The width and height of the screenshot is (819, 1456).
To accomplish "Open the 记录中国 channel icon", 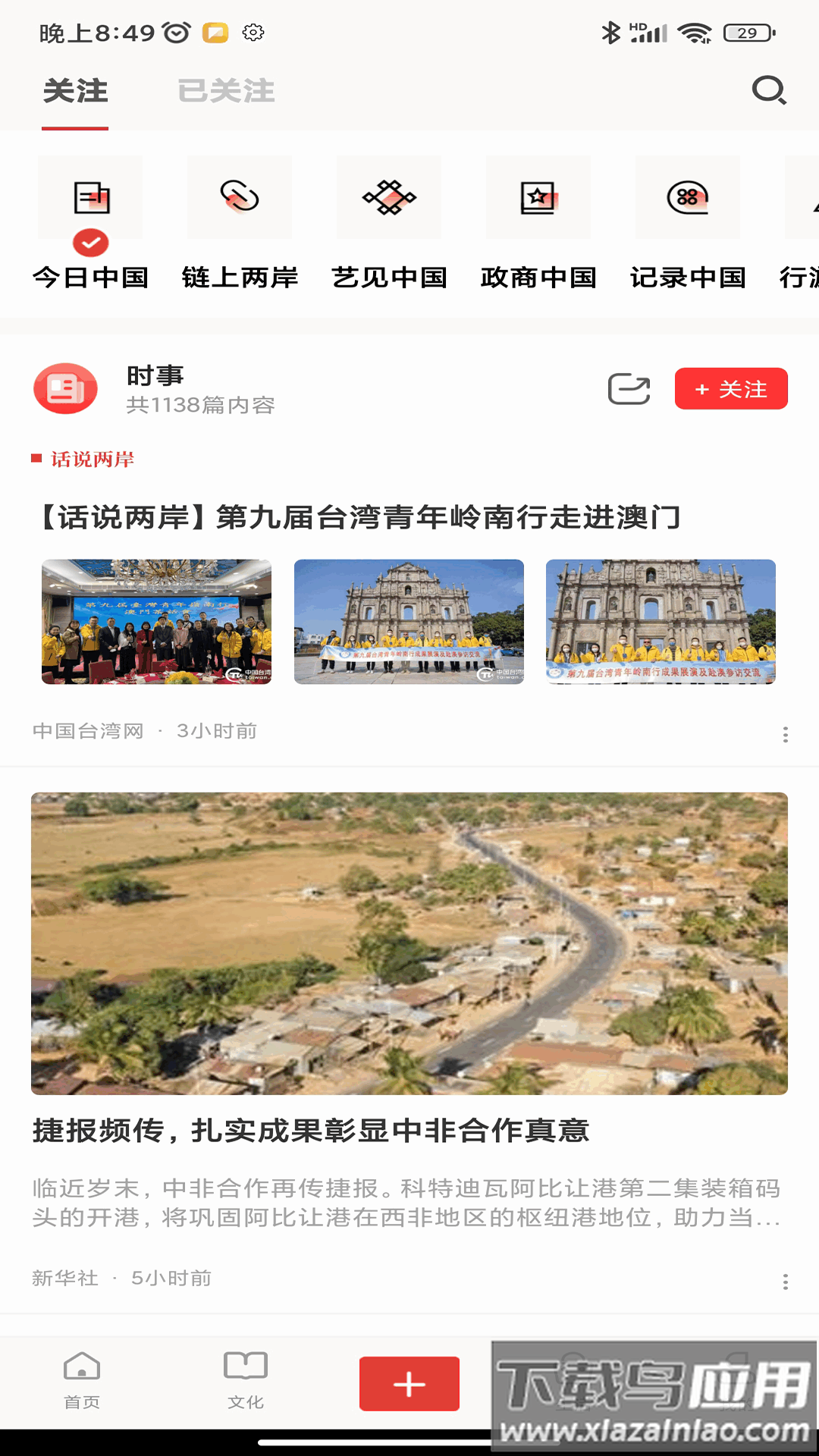I will (x=687, y=196).
